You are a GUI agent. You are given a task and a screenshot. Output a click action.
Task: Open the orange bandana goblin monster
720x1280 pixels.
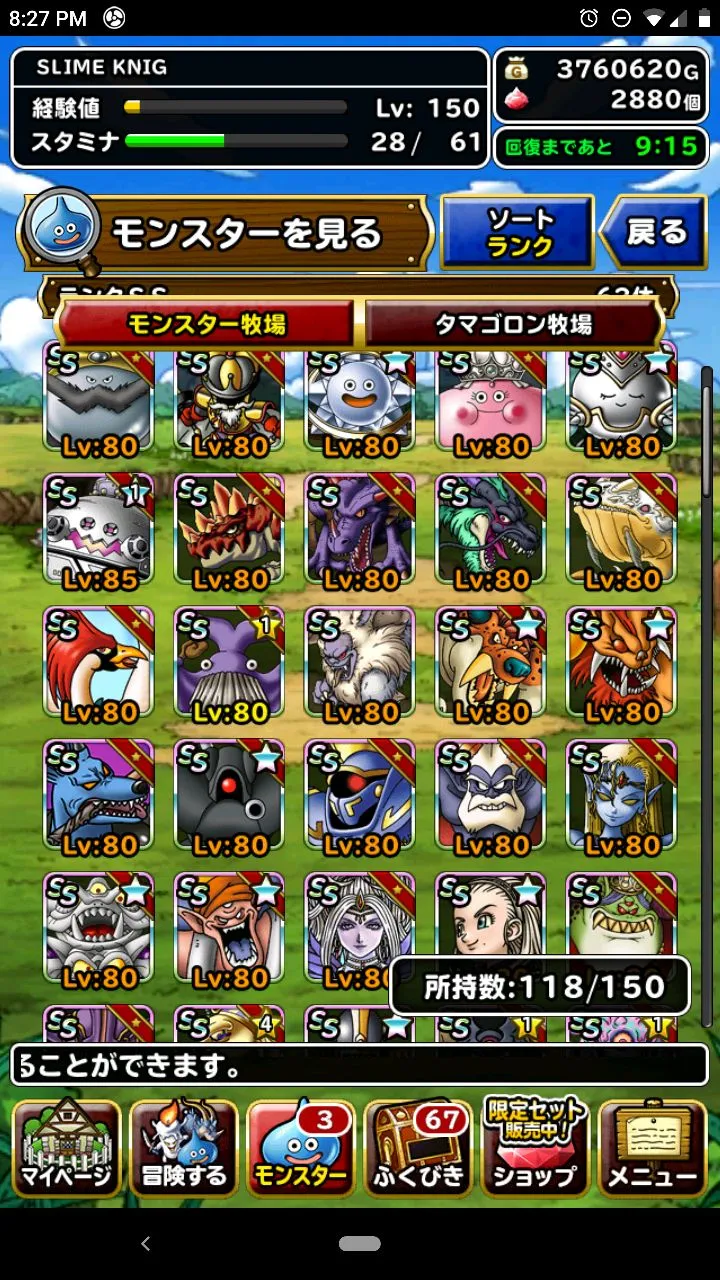229,929
